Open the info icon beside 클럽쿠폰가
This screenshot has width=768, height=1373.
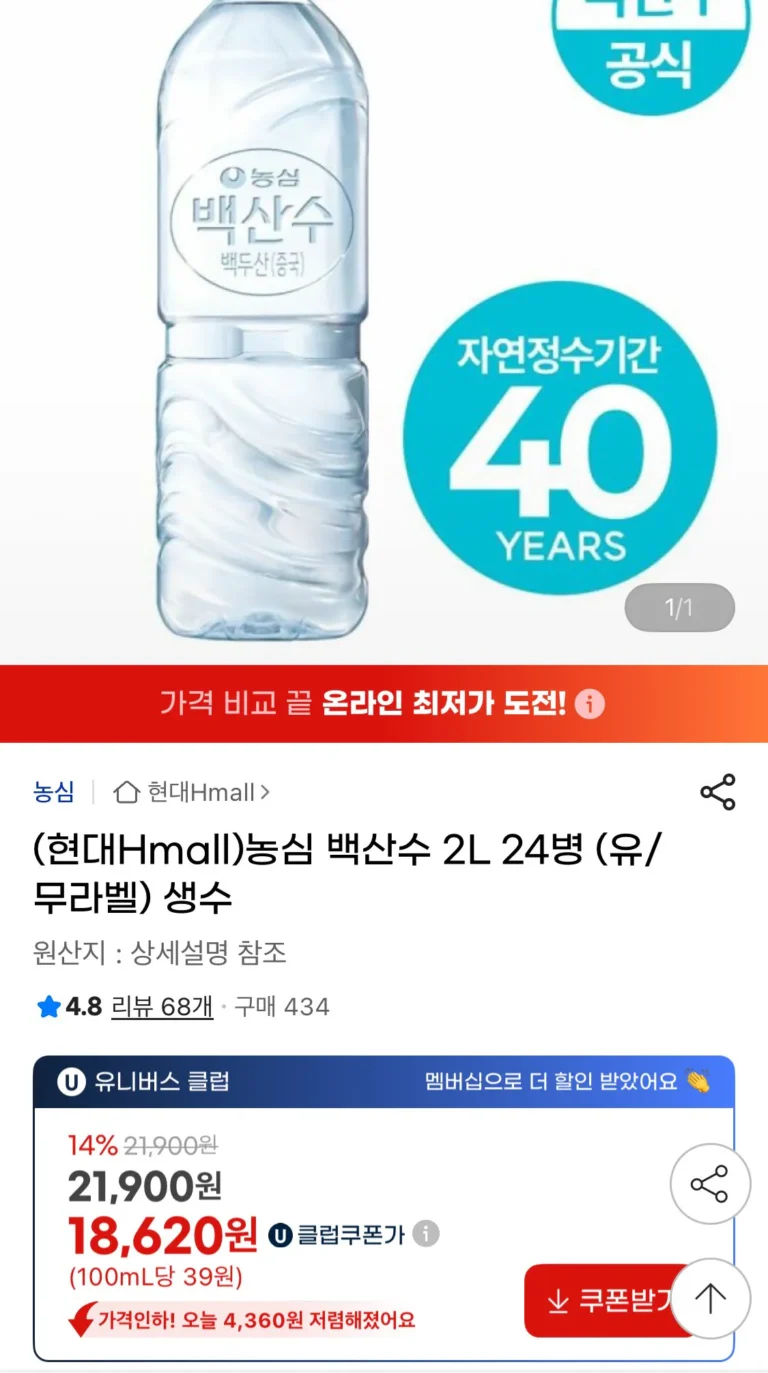pos(426,1234)
